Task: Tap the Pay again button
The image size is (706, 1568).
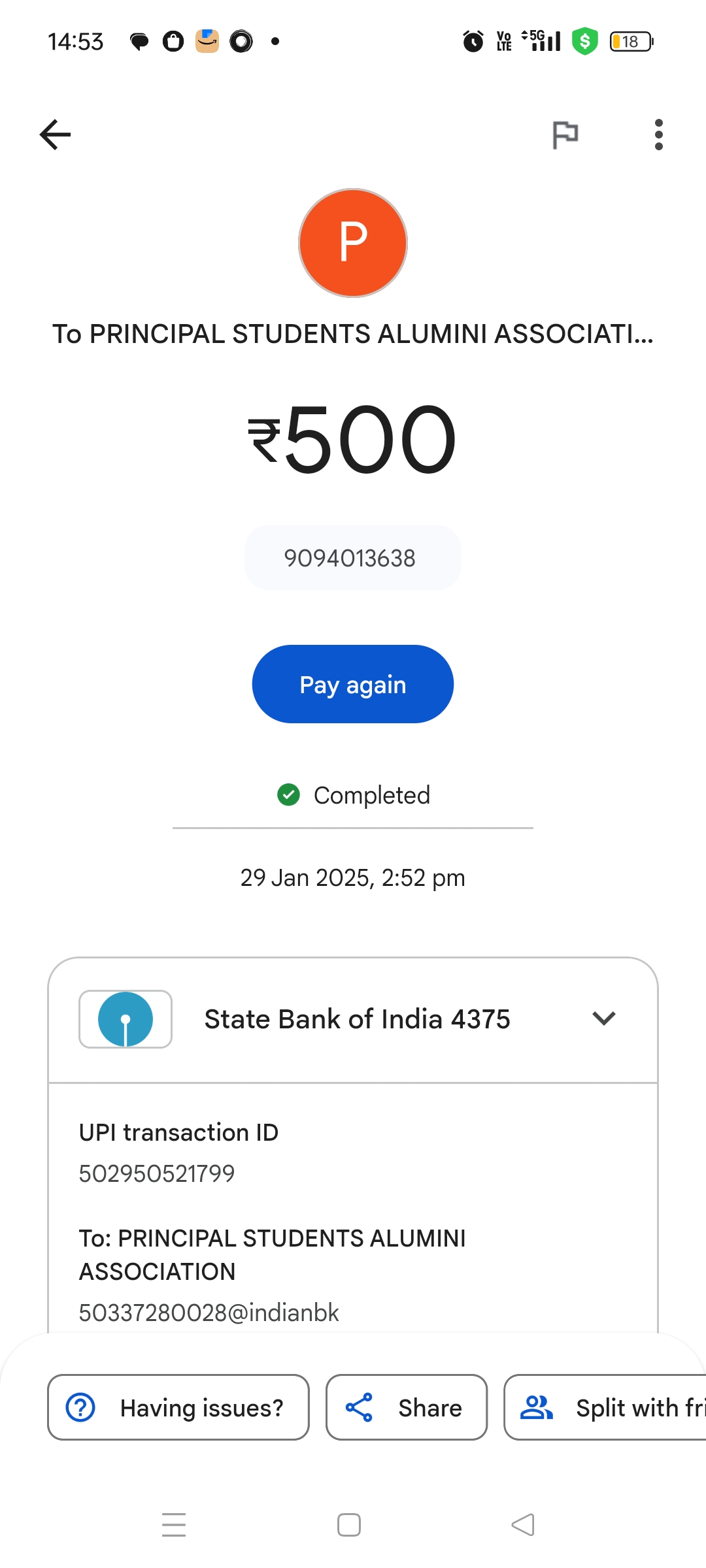Action: tap(353, 684)
